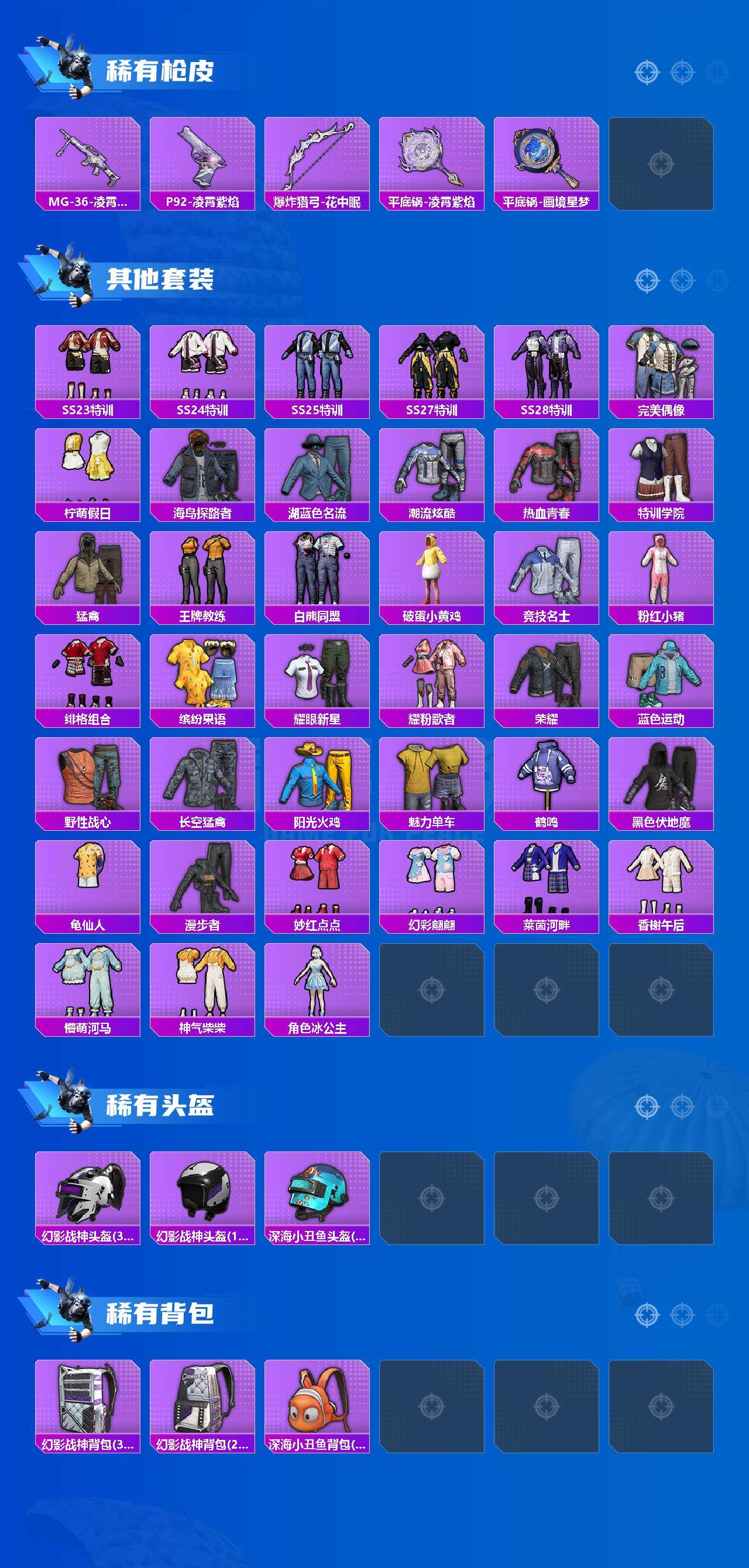This screenshot has width=749, height=1568.
Task: Select the 平底锅-画境星梦 pan skin
Action: tap(548, 160)
